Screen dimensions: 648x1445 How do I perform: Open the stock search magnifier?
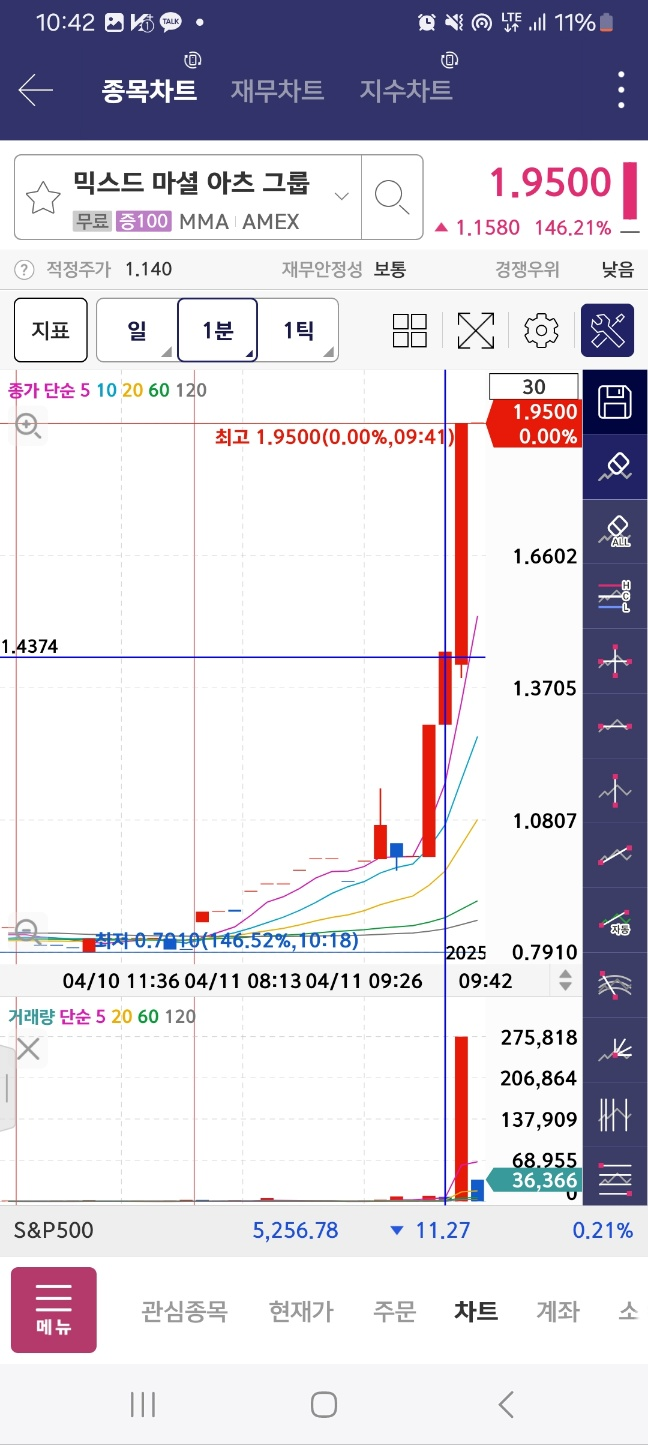click(x=392, y=197)
